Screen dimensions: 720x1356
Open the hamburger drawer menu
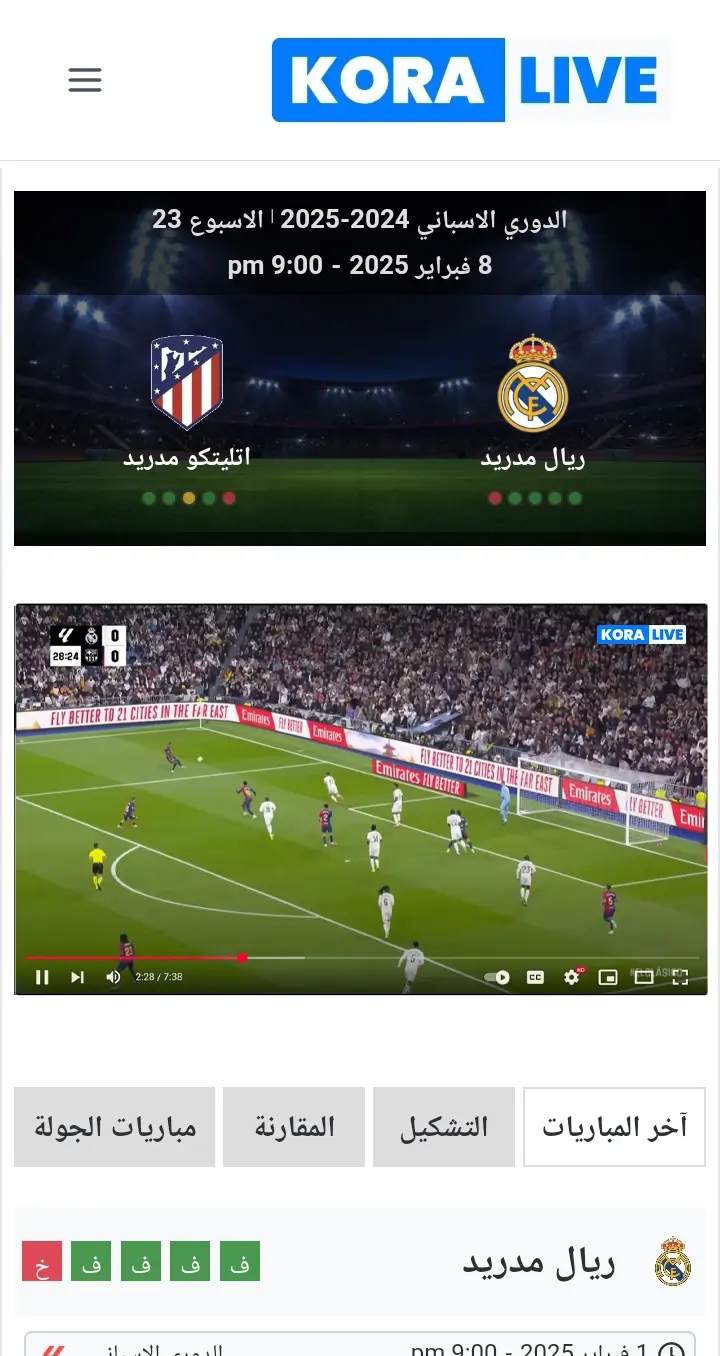pos(85,80)
